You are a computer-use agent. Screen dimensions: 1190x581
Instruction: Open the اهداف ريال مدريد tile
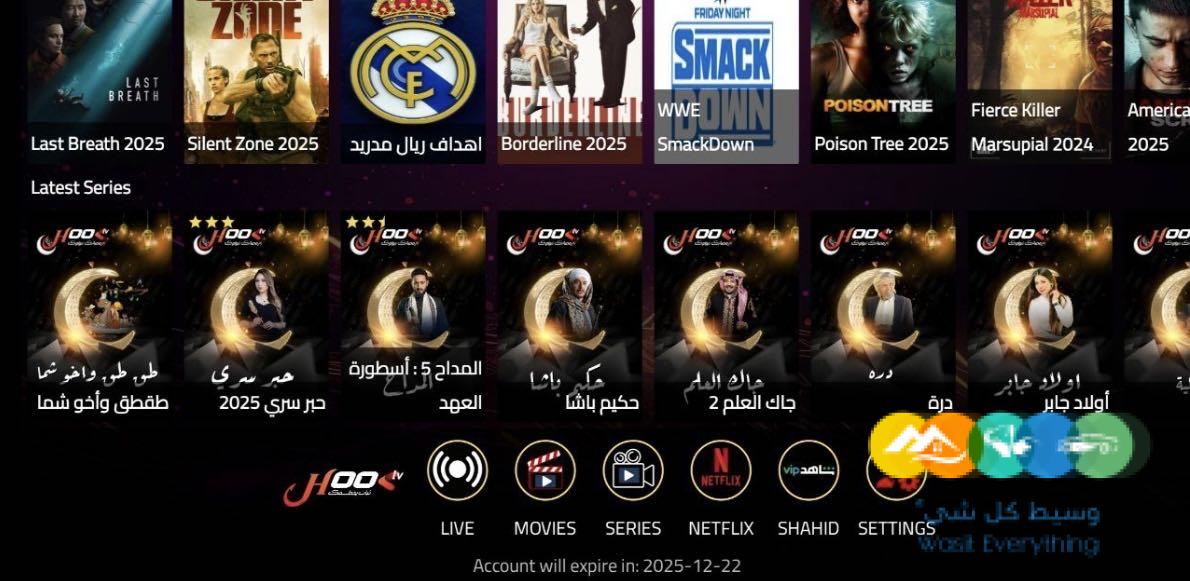click(x=414, y=75)
